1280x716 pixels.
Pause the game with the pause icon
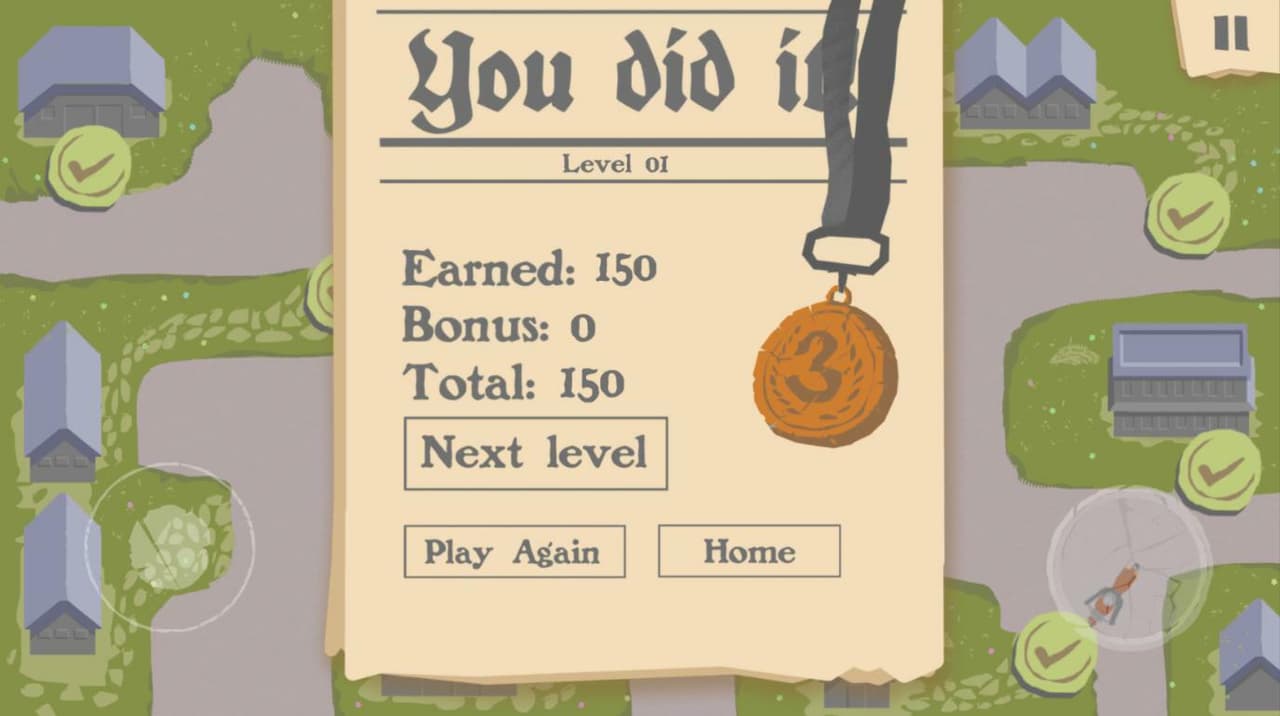(1230, 33)
